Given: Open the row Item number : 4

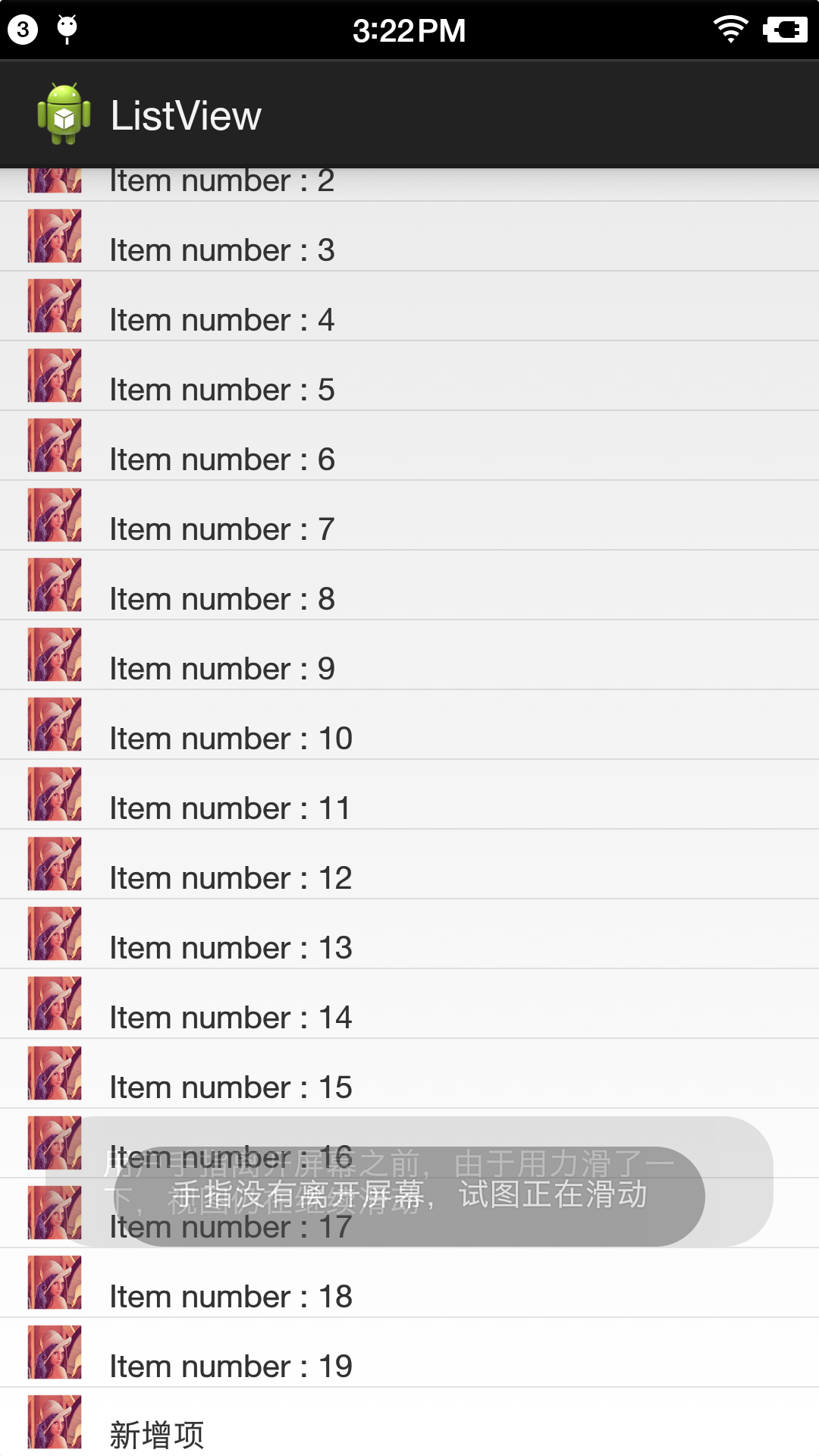Looking at the screenshot, I should (x=409, y=306).
